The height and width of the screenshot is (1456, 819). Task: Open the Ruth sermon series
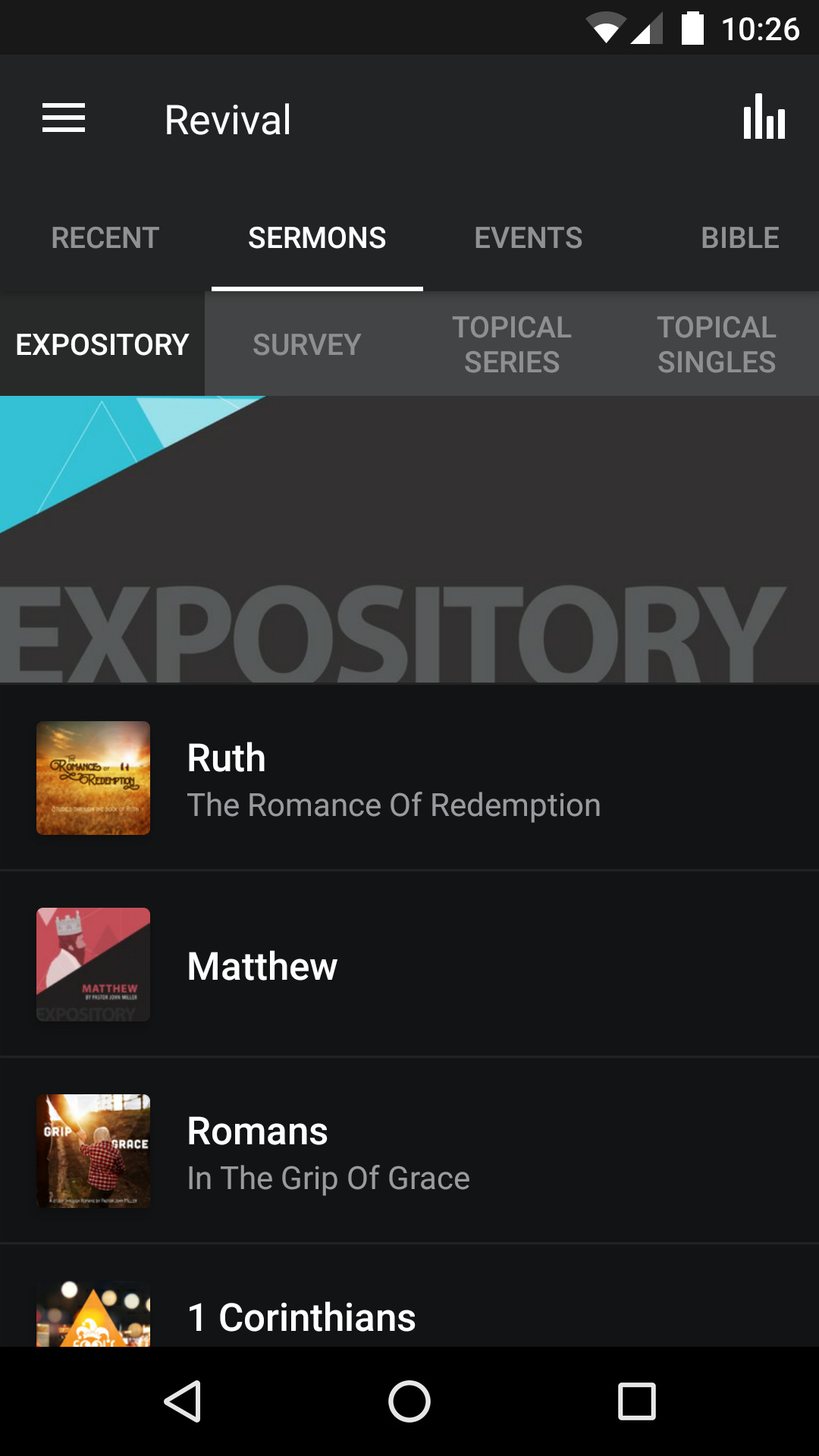coord(409,777)
